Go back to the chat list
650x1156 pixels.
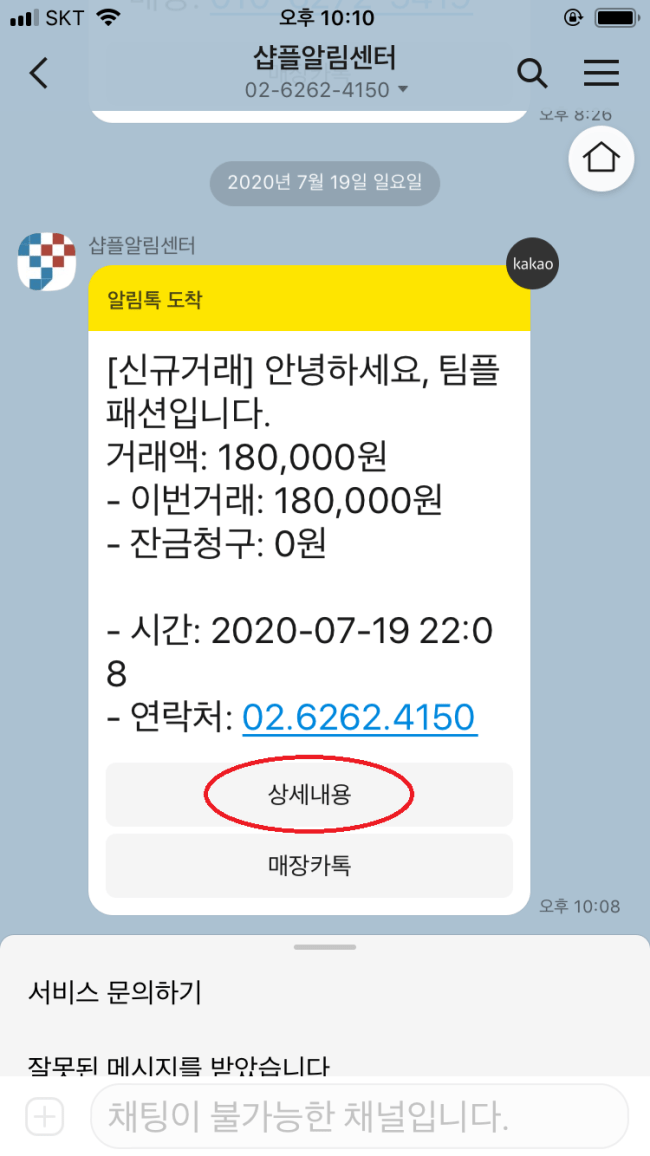[x=39, y=73]
